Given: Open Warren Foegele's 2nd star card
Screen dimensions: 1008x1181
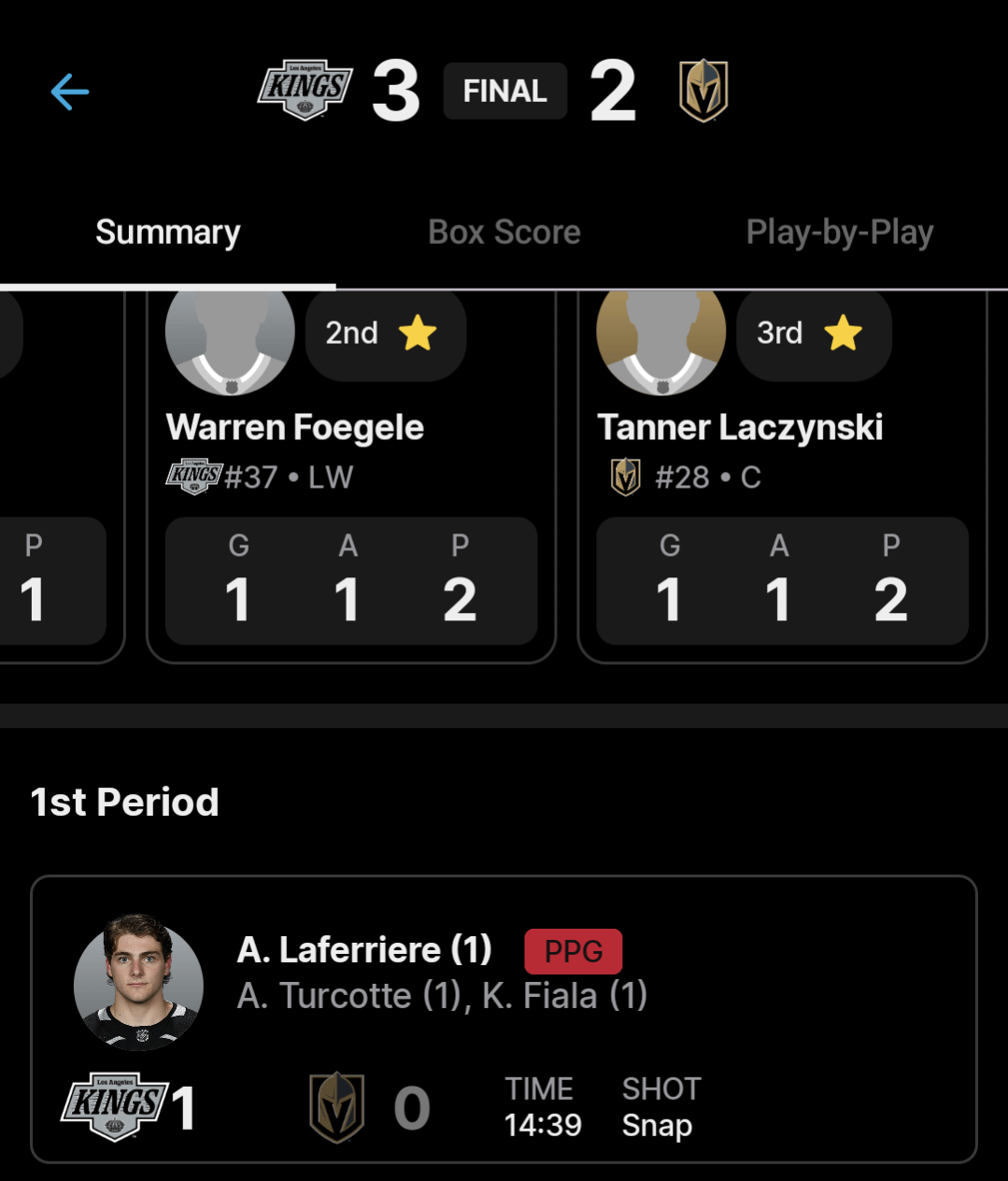Looking at the screenshot, I should [x=350, y=477].
